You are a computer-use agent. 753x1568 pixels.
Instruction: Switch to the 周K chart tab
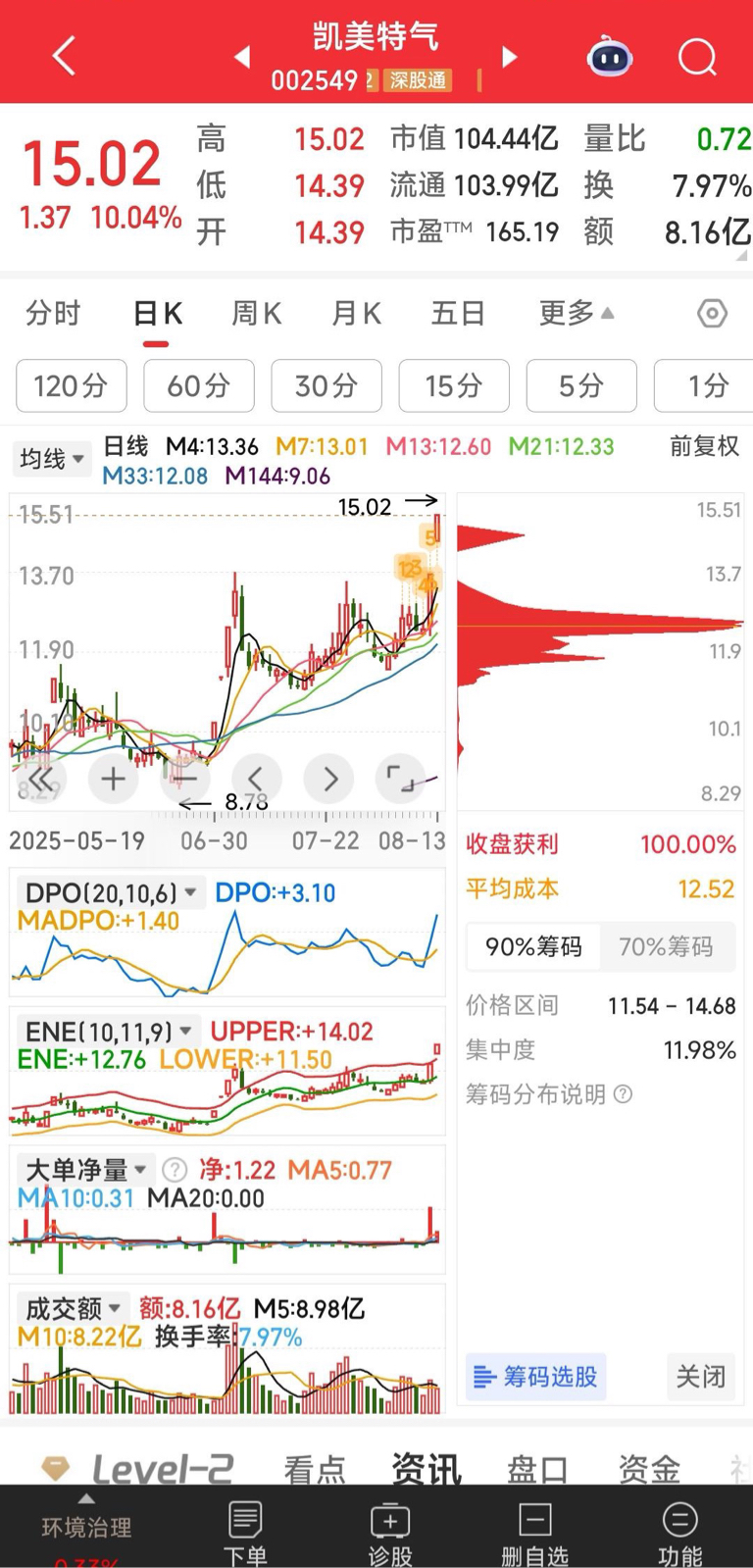point(256,314)
